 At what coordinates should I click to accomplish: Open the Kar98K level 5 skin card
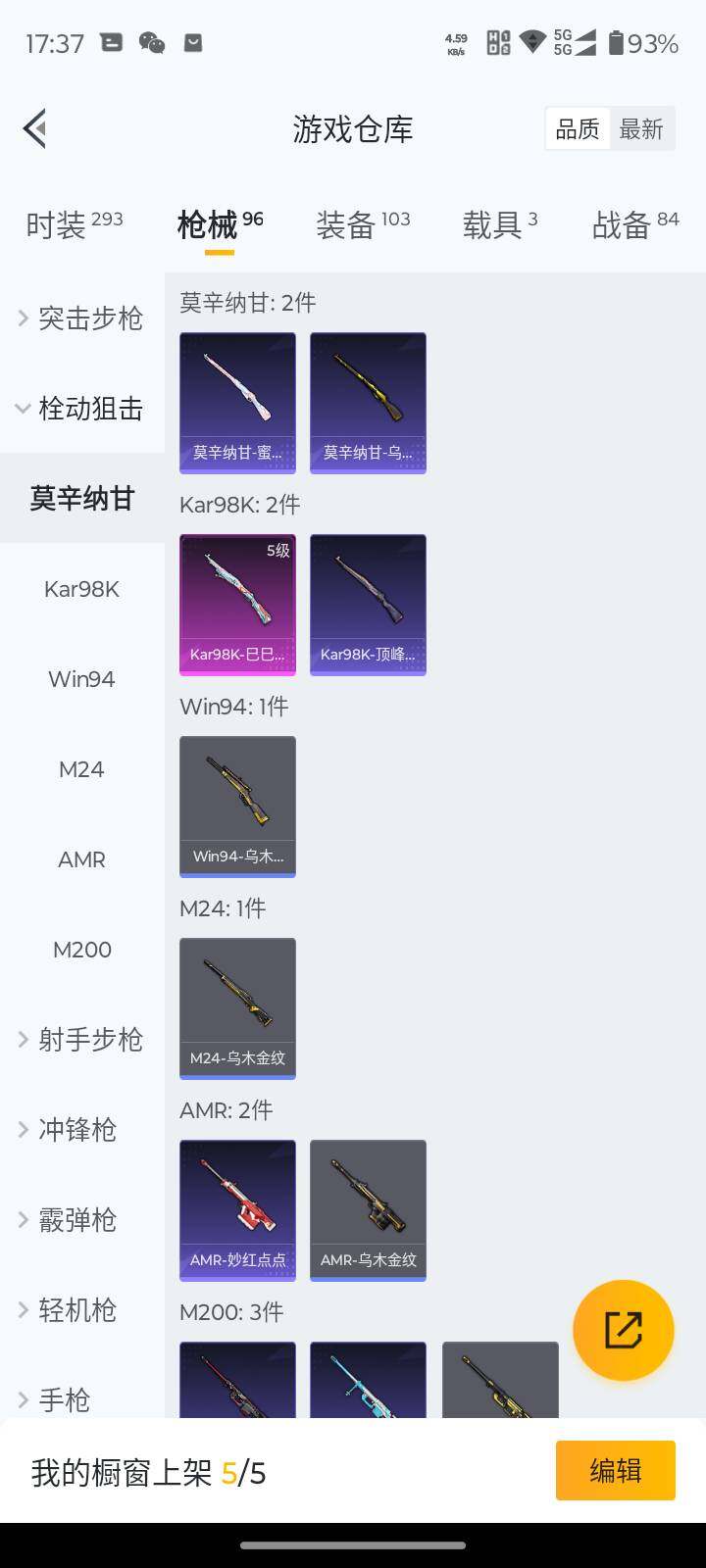coord(237,605)
